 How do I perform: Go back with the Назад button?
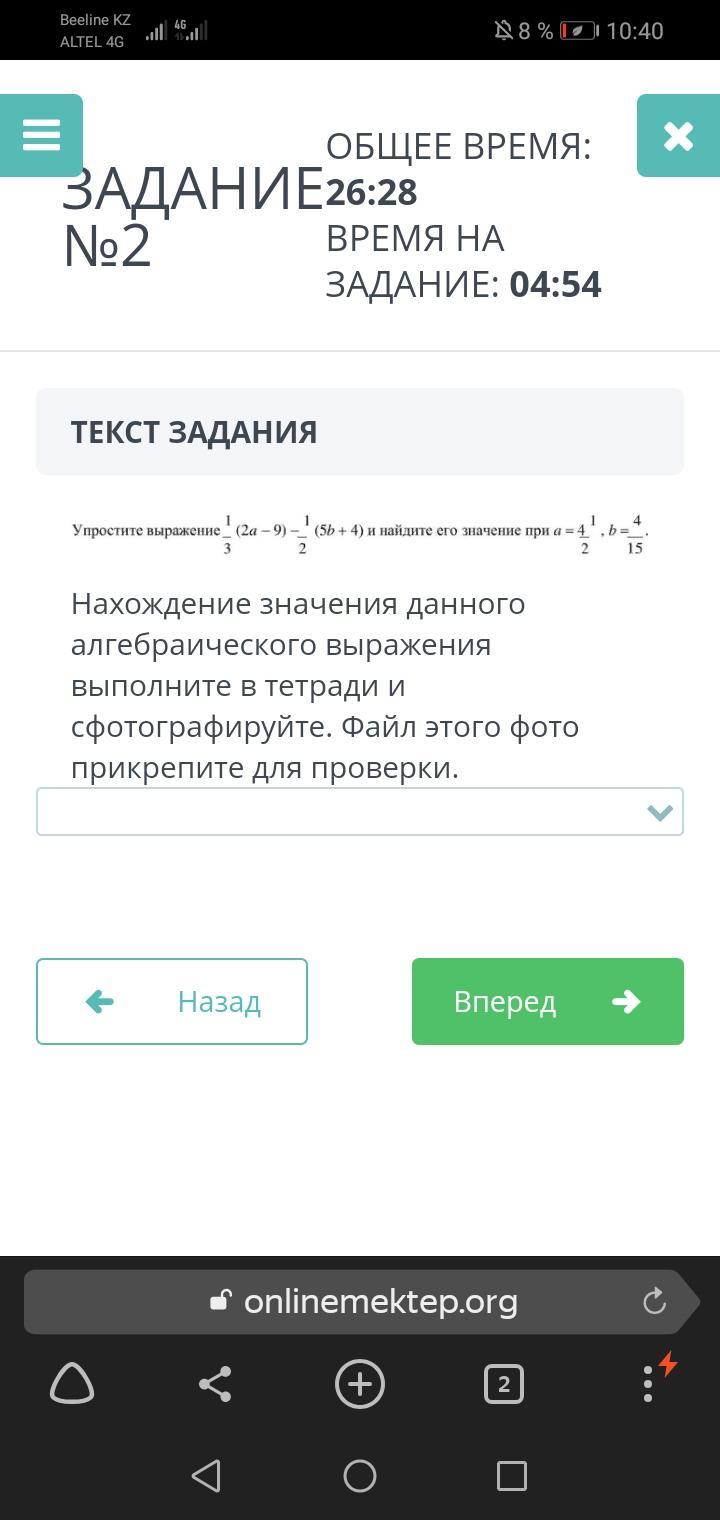[x=172, y=1001]
